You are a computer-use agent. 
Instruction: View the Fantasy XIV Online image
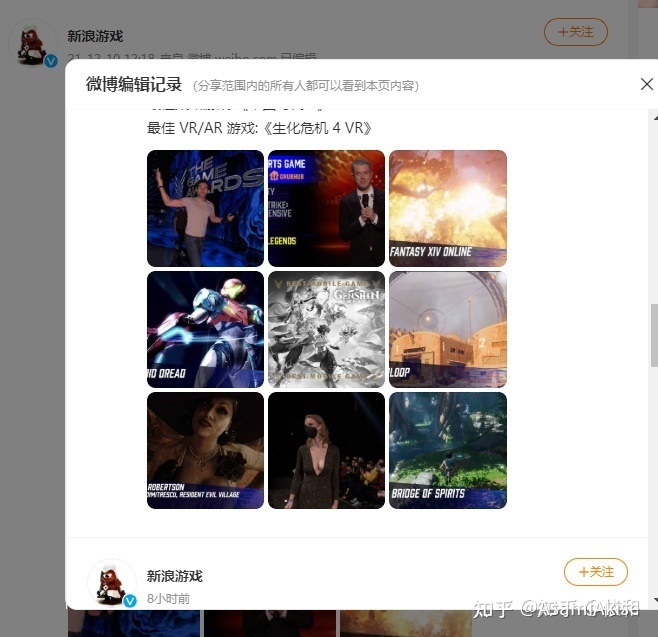(447, 208)
